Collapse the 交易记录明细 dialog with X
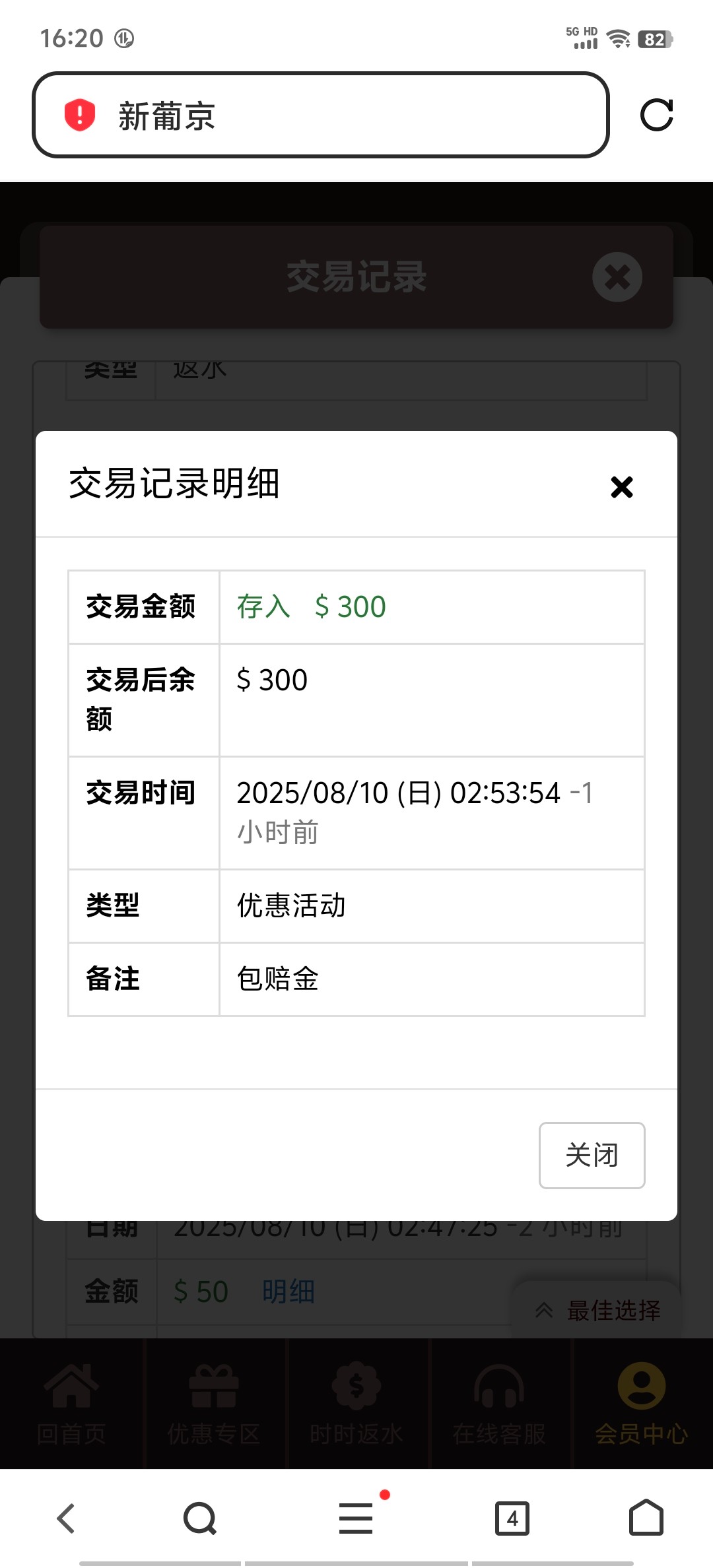713x1568 pixels. click(x=621, y=487)
